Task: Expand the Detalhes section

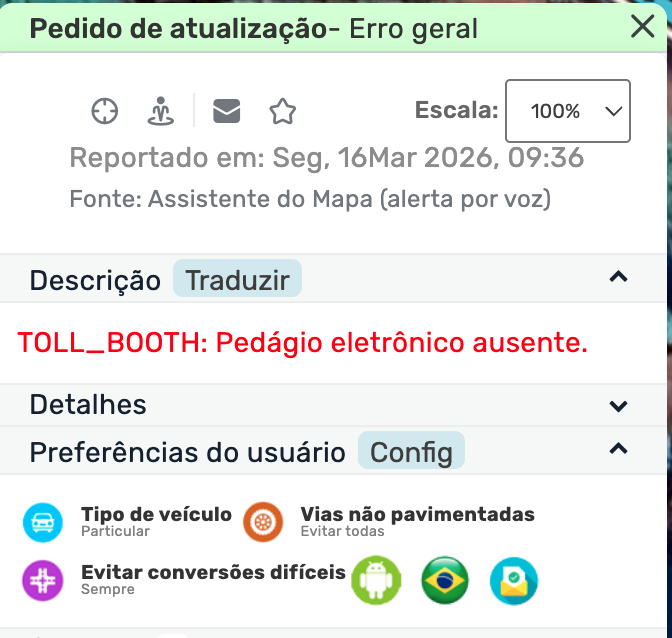Action: pyautogui.click(x=619, y=405)
